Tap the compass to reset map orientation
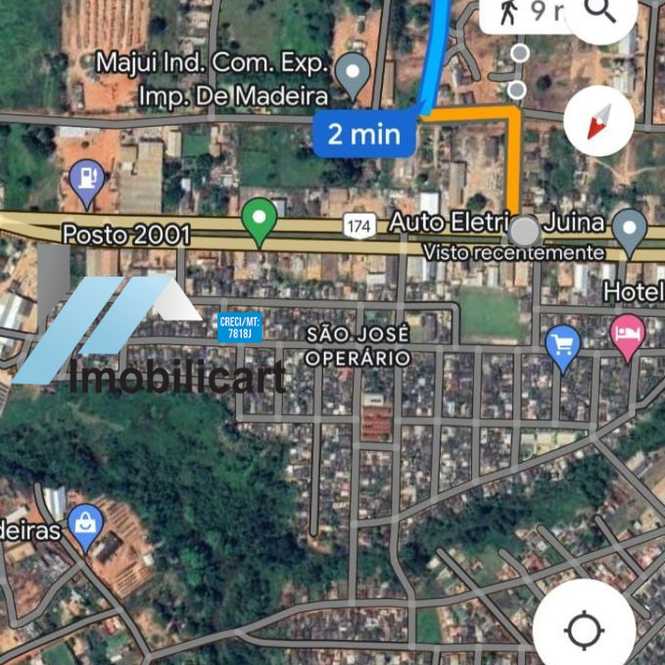The height and width of the screenshot is (665, 665). [x=598, y=122]
